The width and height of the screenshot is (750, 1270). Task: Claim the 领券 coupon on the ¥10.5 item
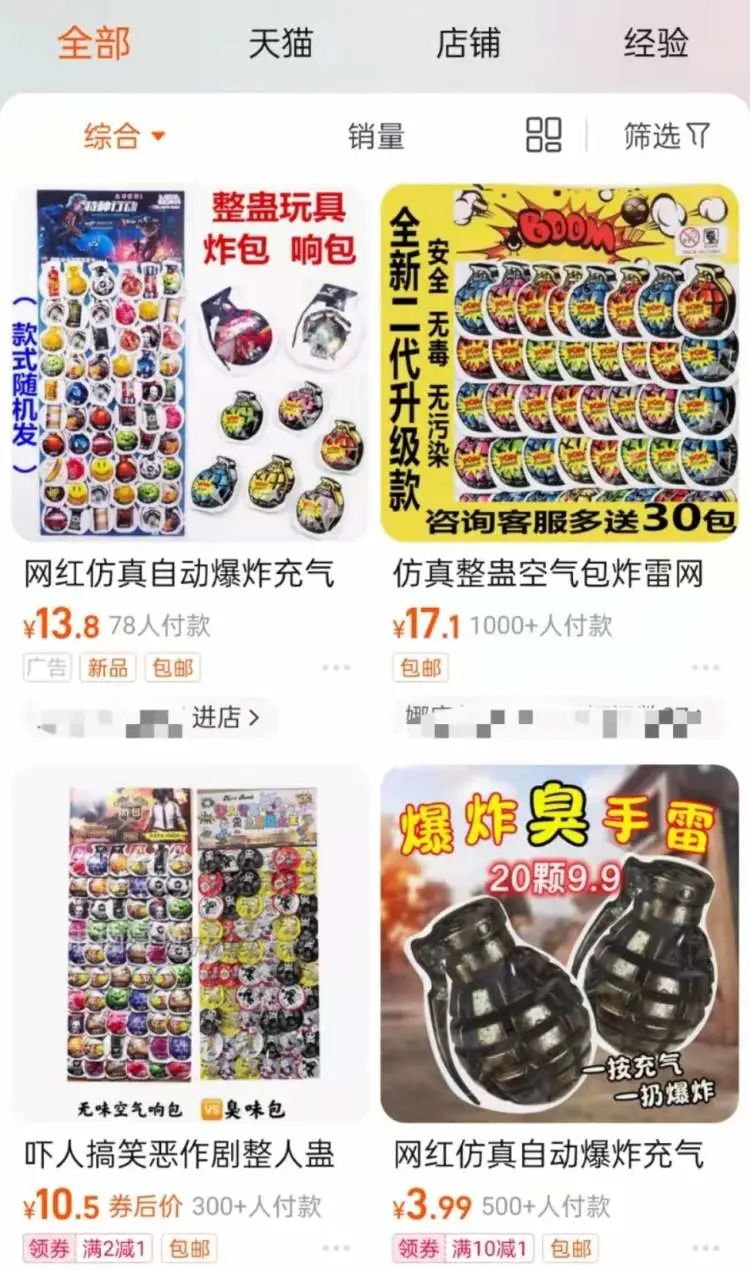48,1247
